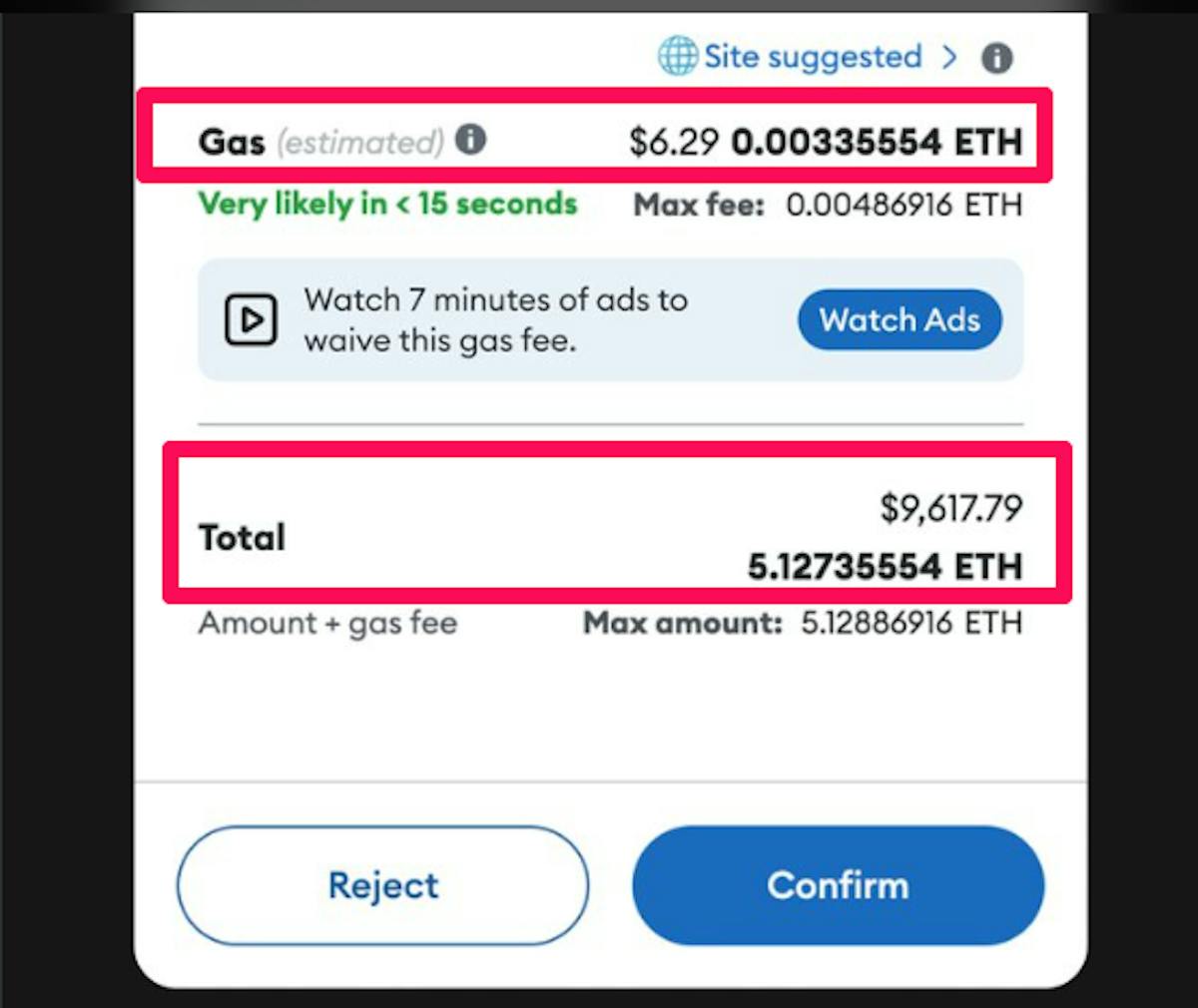Tap the Watch Ads button
This screenshot has height=1008, width=1198.
tap(899, 320)
